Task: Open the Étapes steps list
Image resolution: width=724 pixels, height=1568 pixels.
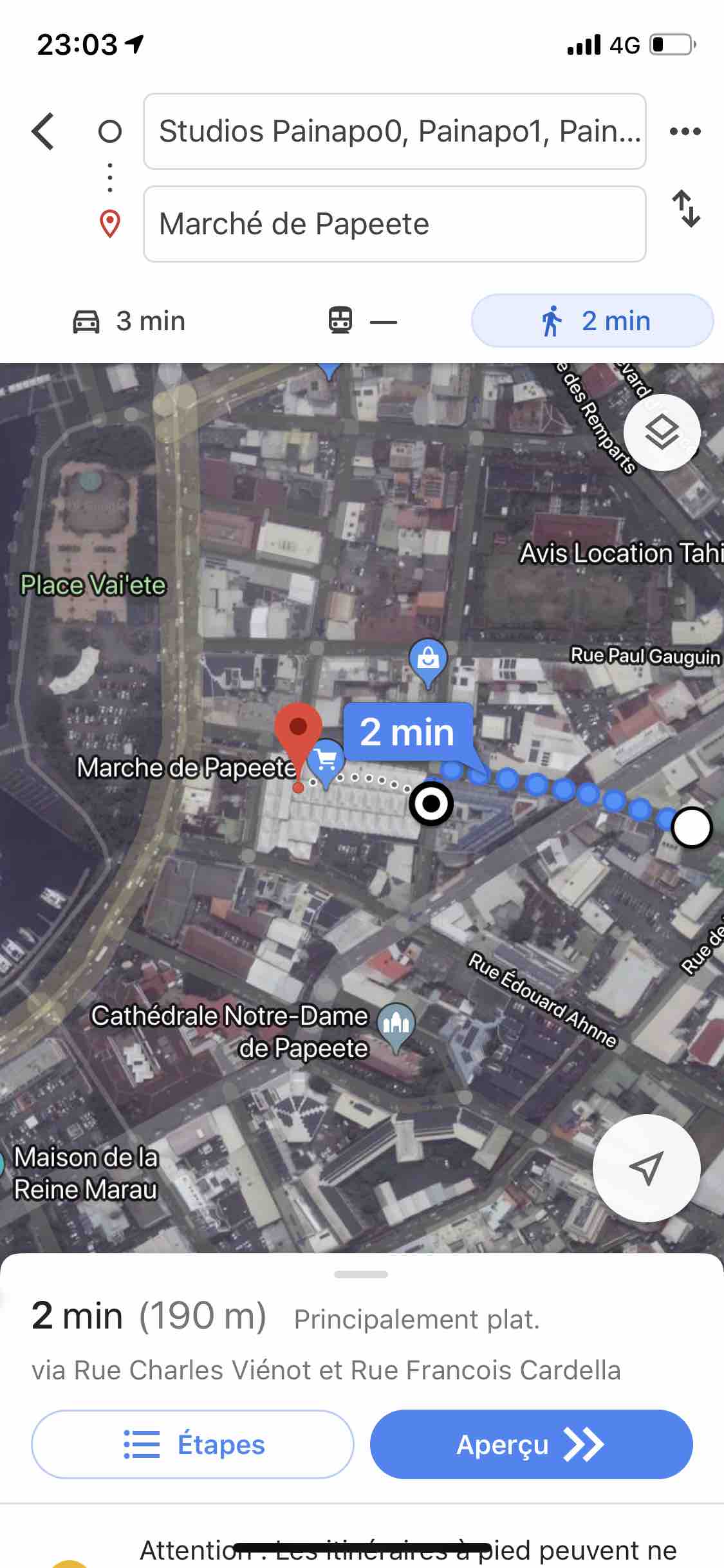Action: click(x=192, y=1444)
